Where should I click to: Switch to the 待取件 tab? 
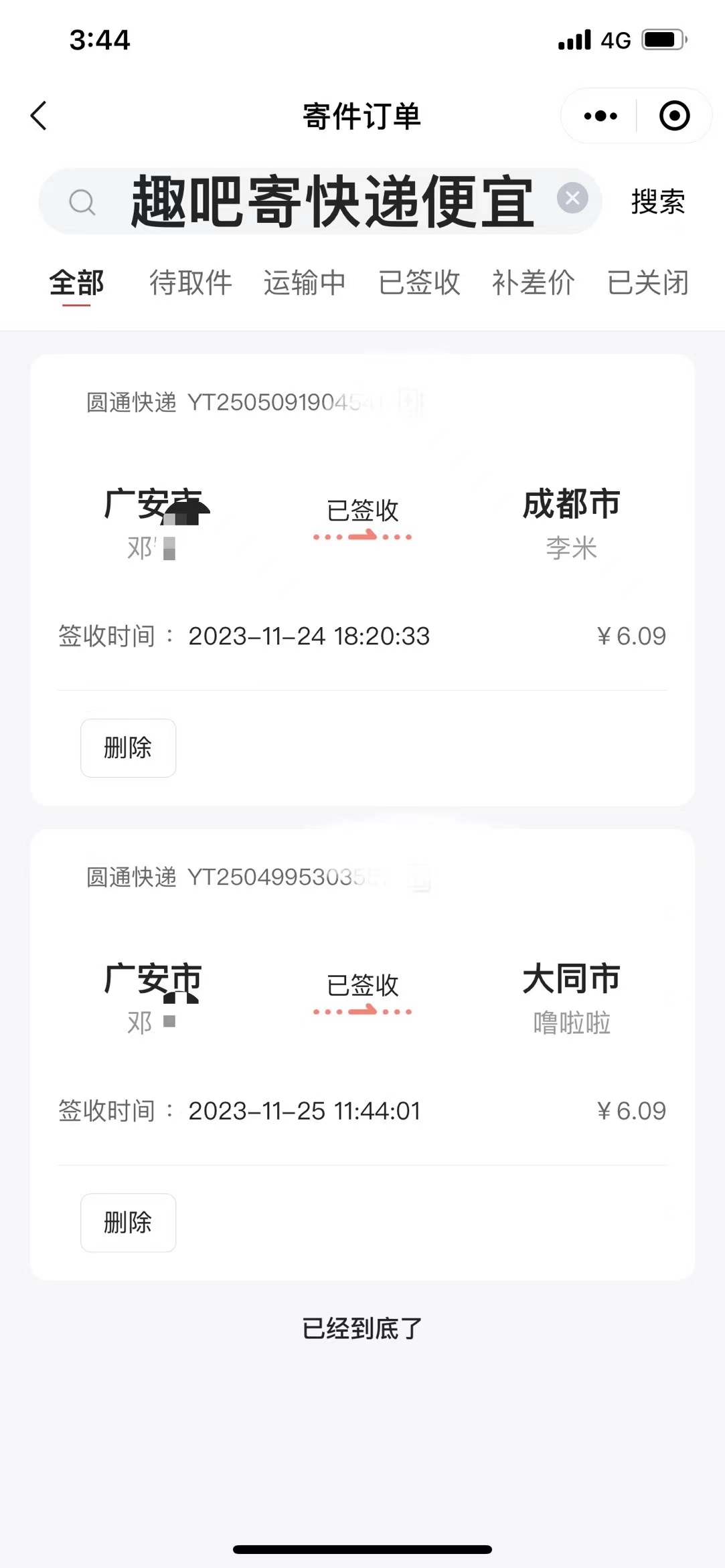coord(191,283)
